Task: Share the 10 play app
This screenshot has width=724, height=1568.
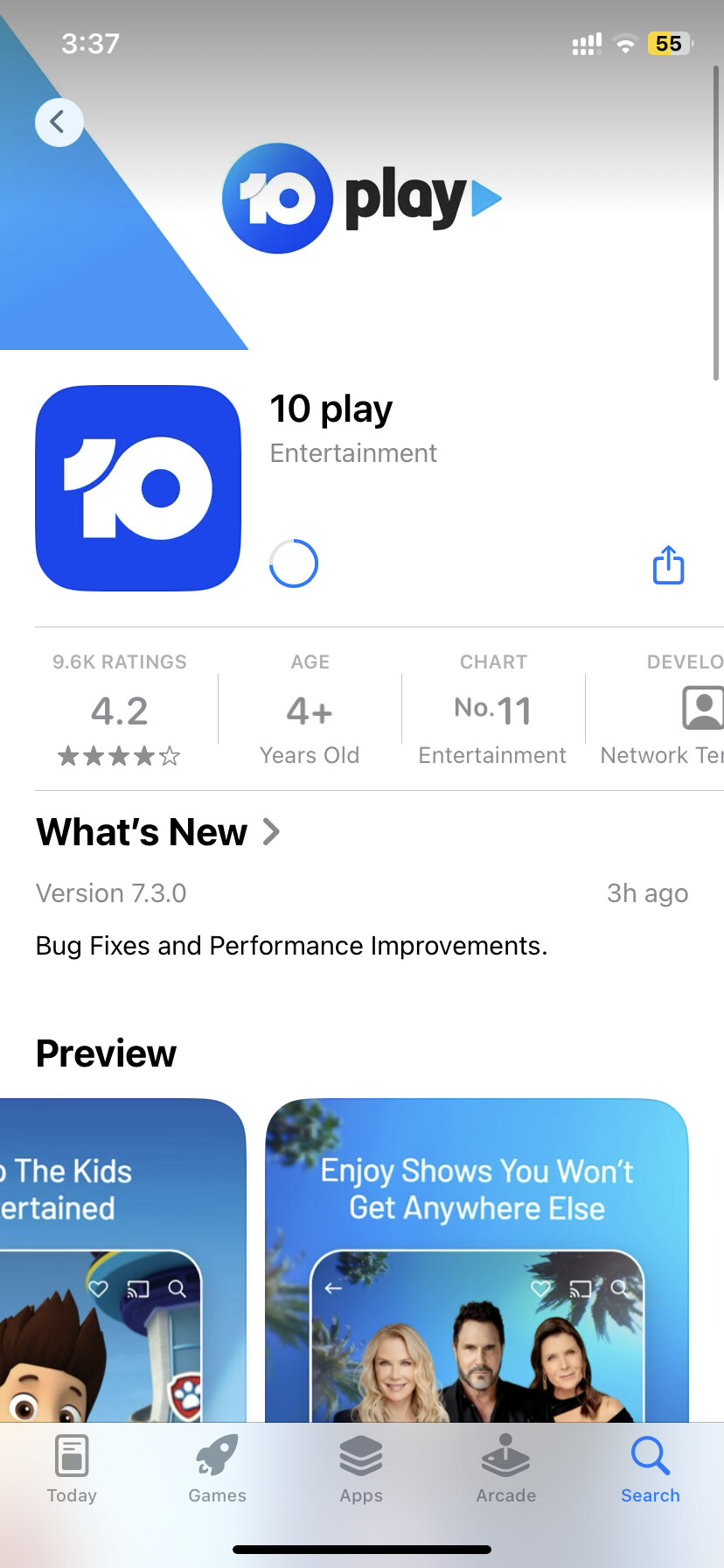Action: [x=668, y=564]
